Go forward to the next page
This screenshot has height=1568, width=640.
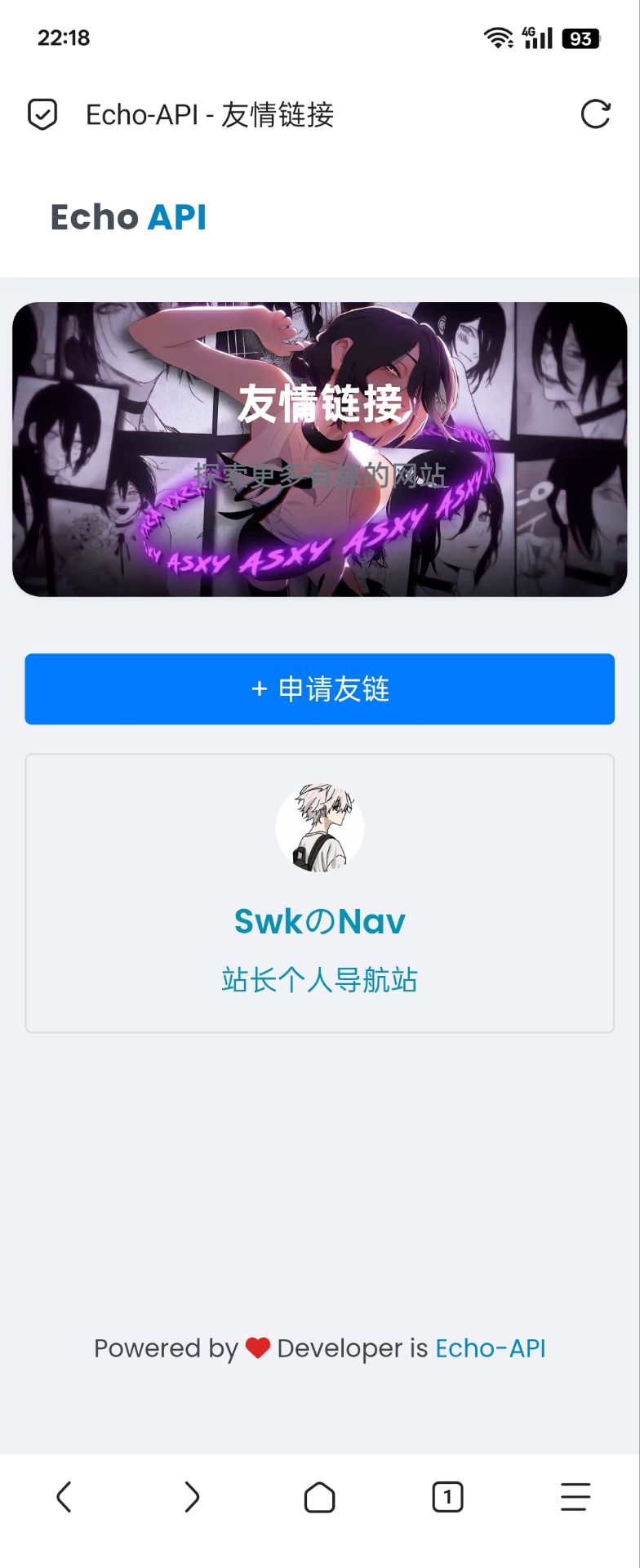[x=192, y=1497]
